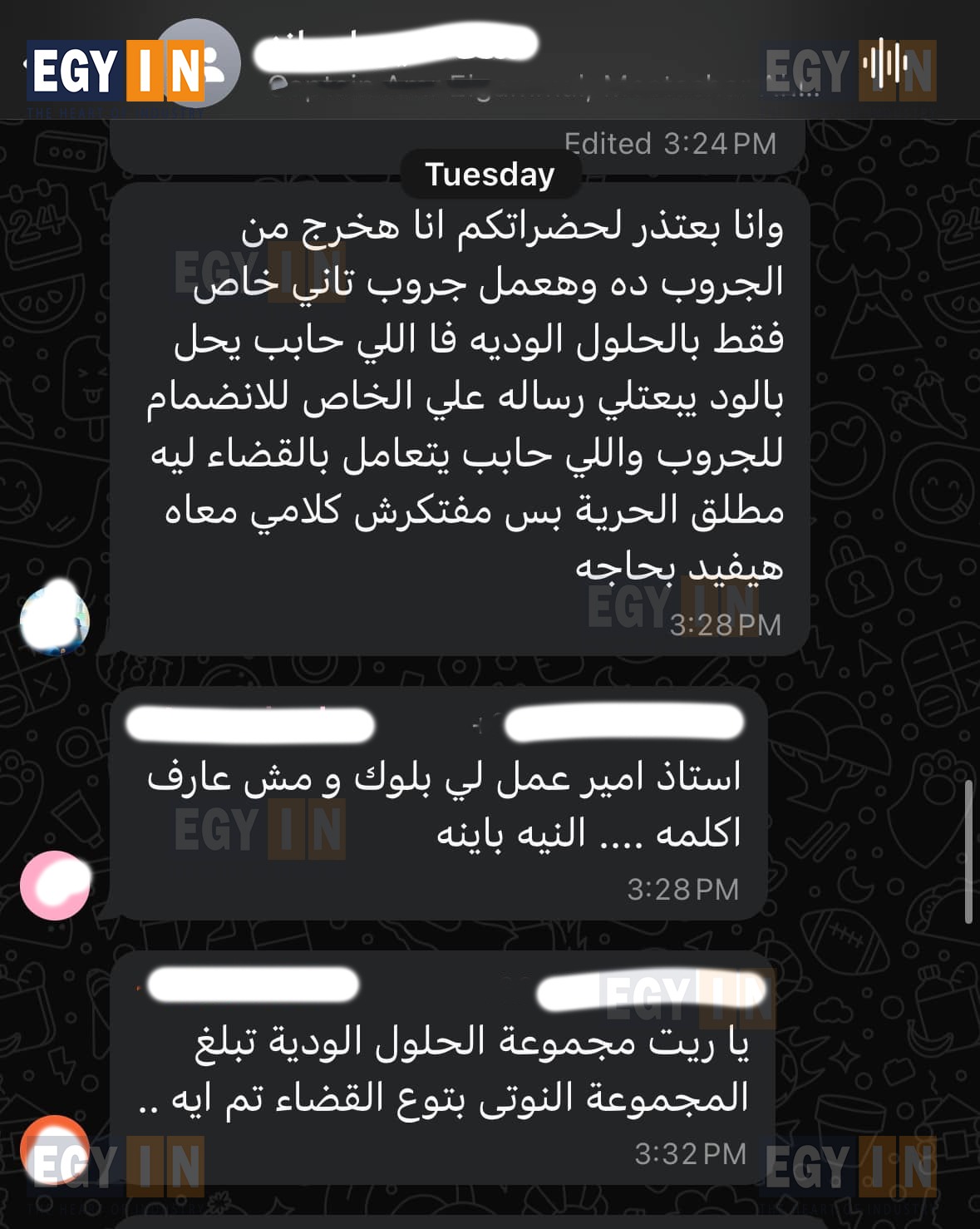Open orange avatar beside the 3:32 PM message
Screen dimensions: 980x1229
click(x=55, y=1150)
